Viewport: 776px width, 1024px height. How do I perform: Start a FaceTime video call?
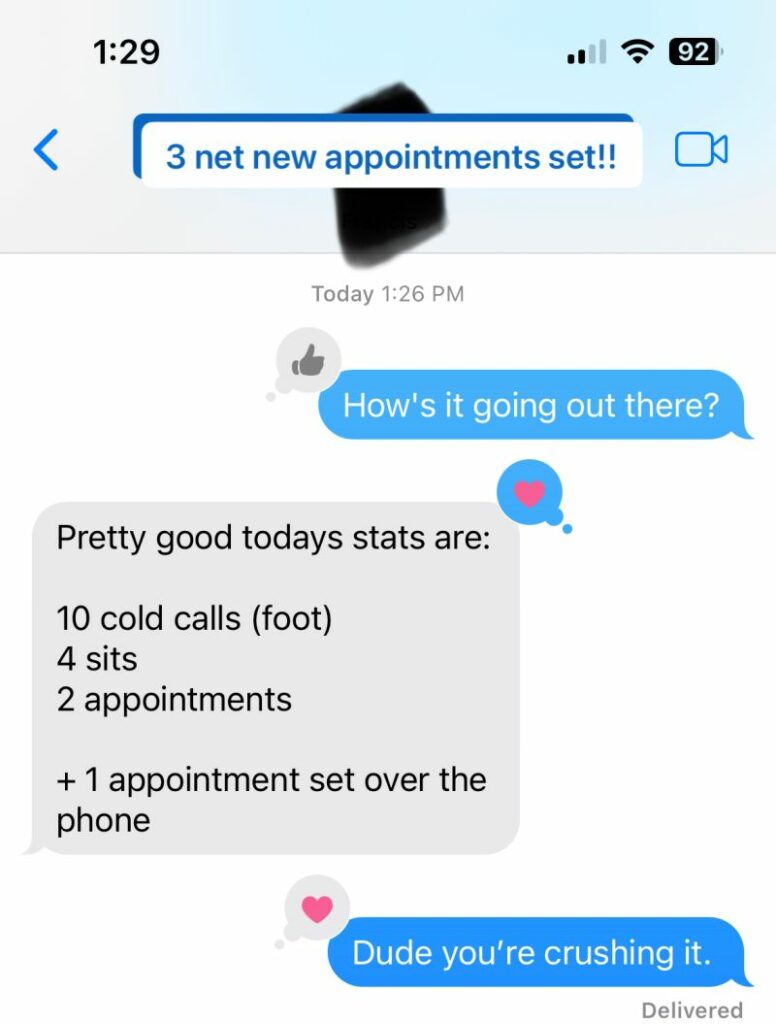coord(700,150)
